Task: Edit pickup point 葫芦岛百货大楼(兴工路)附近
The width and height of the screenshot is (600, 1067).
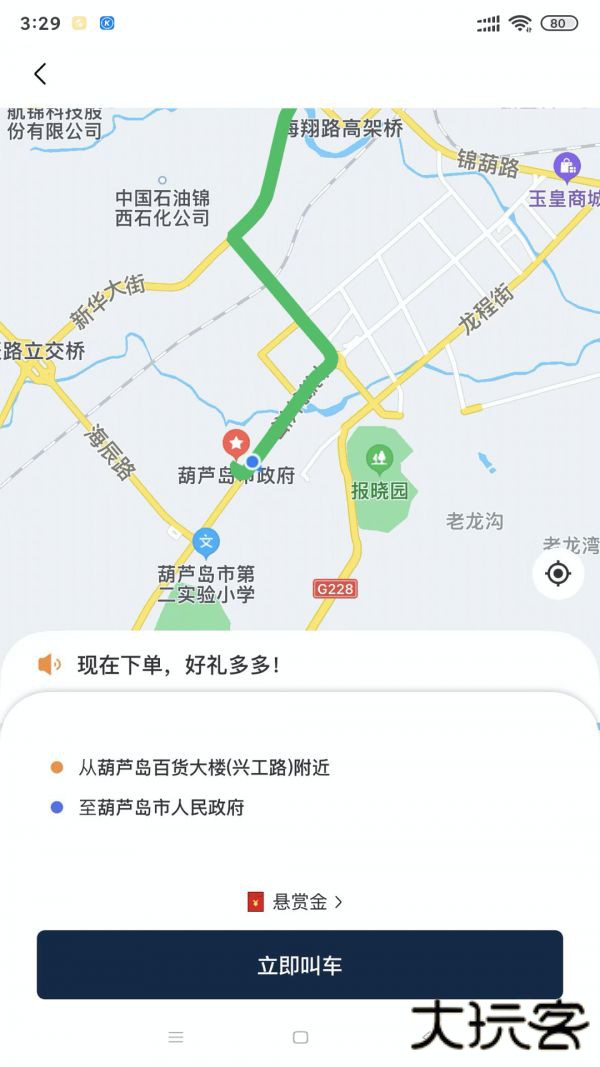Action: coord(204,768)
